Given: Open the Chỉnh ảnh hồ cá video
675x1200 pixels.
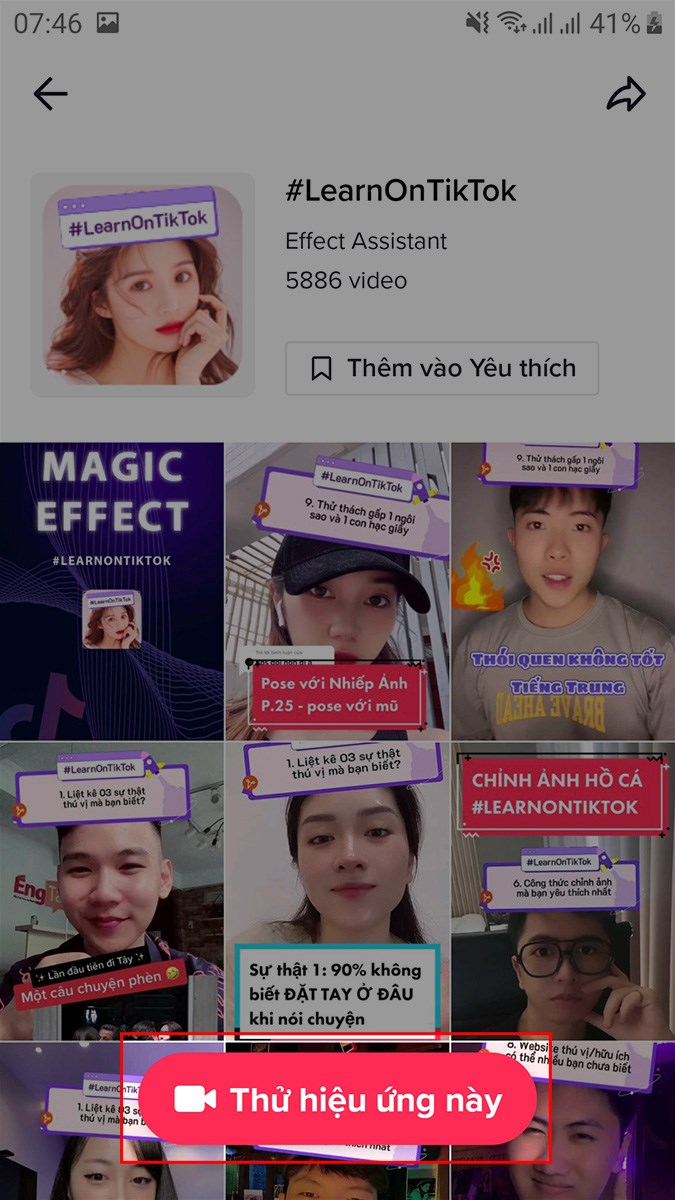Looking at the screenshot, I should 563,890.
